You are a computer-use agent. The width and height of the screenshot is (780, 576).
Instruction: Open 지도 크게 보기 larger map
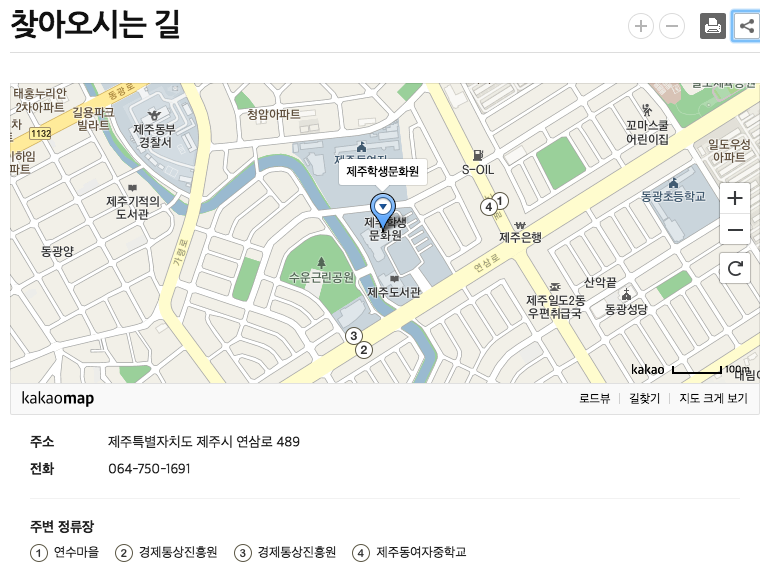click(x=713, y=398)
